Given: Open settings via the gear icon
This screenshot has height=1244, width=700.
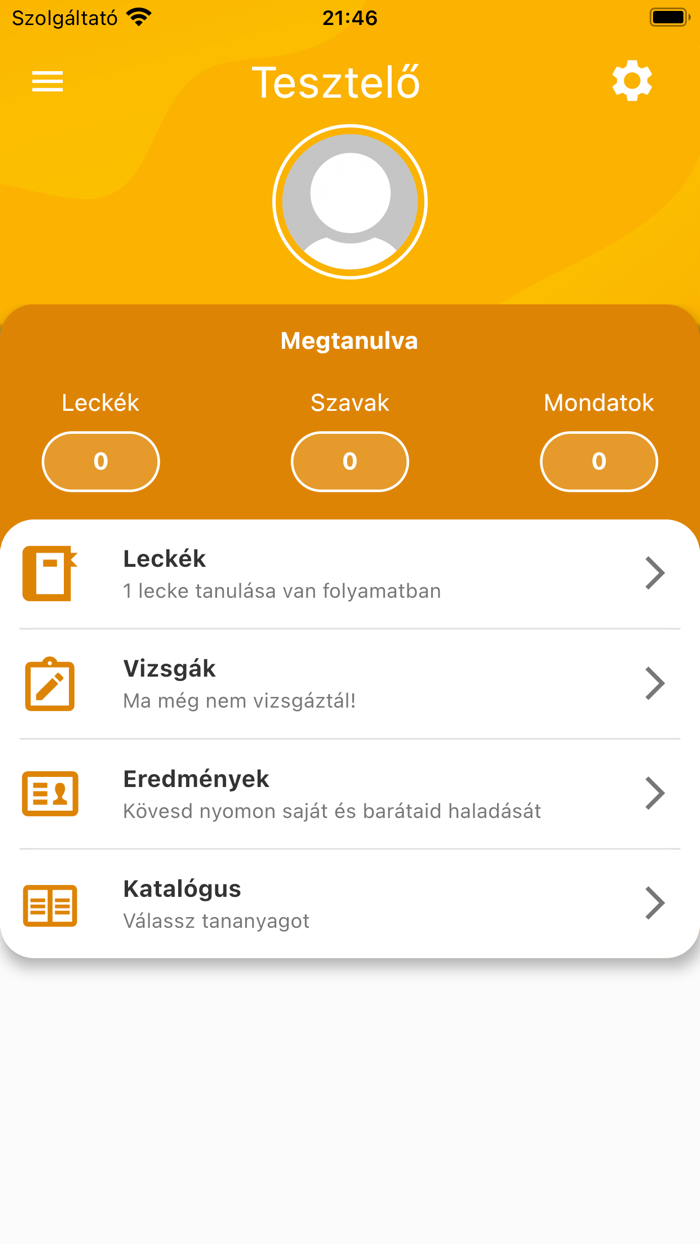Looking at the screenshot, I should coord(632,81).
